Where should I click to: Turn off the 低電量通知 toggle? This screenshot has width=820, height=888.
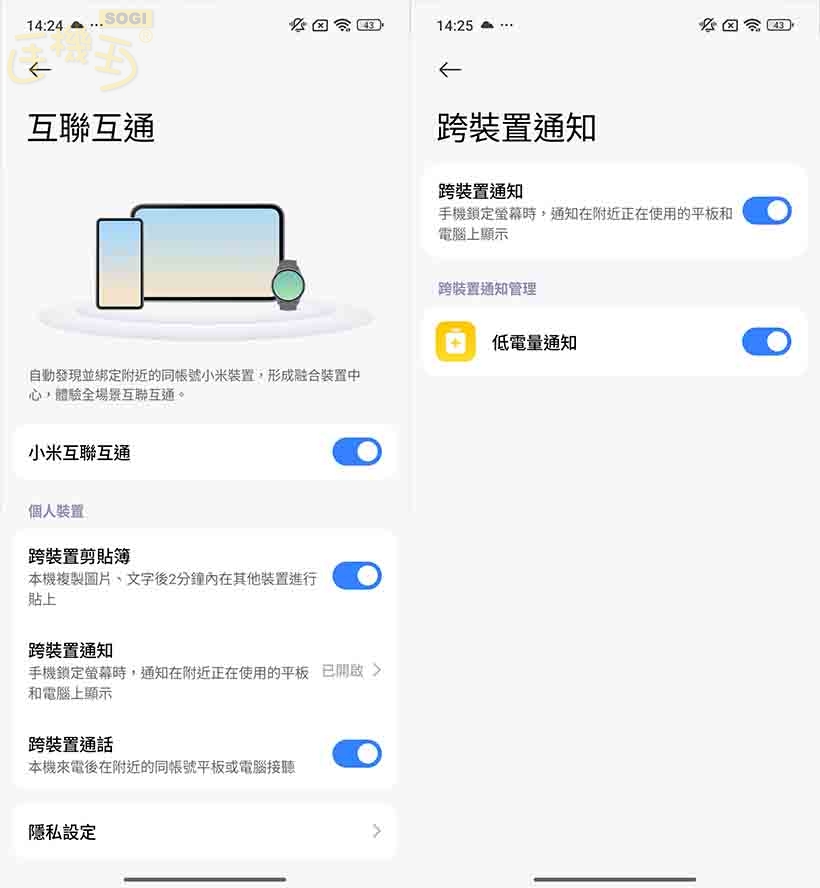pyautogui.click(x=766, y=342)
